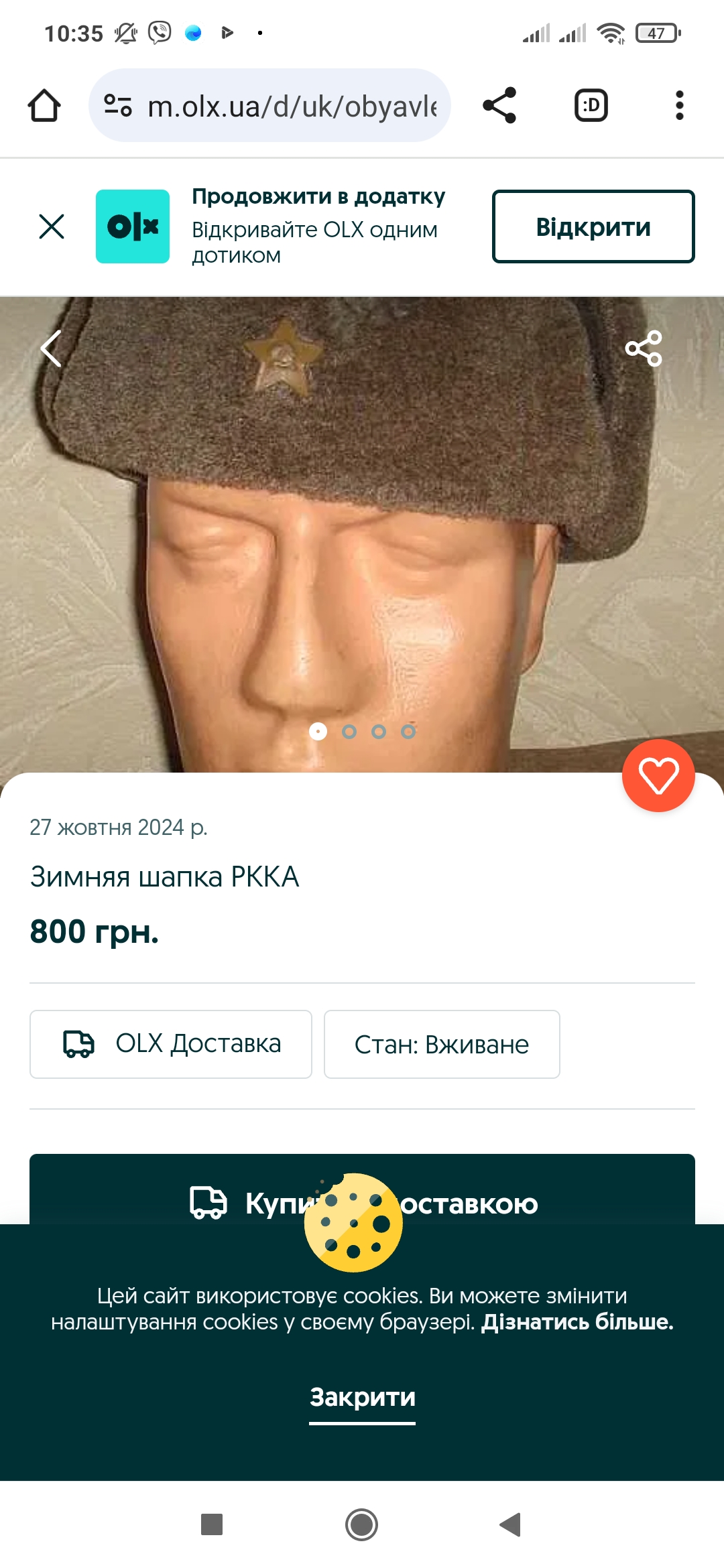
Task: Share this listing from the photo
Action: (x=644, y=348)
